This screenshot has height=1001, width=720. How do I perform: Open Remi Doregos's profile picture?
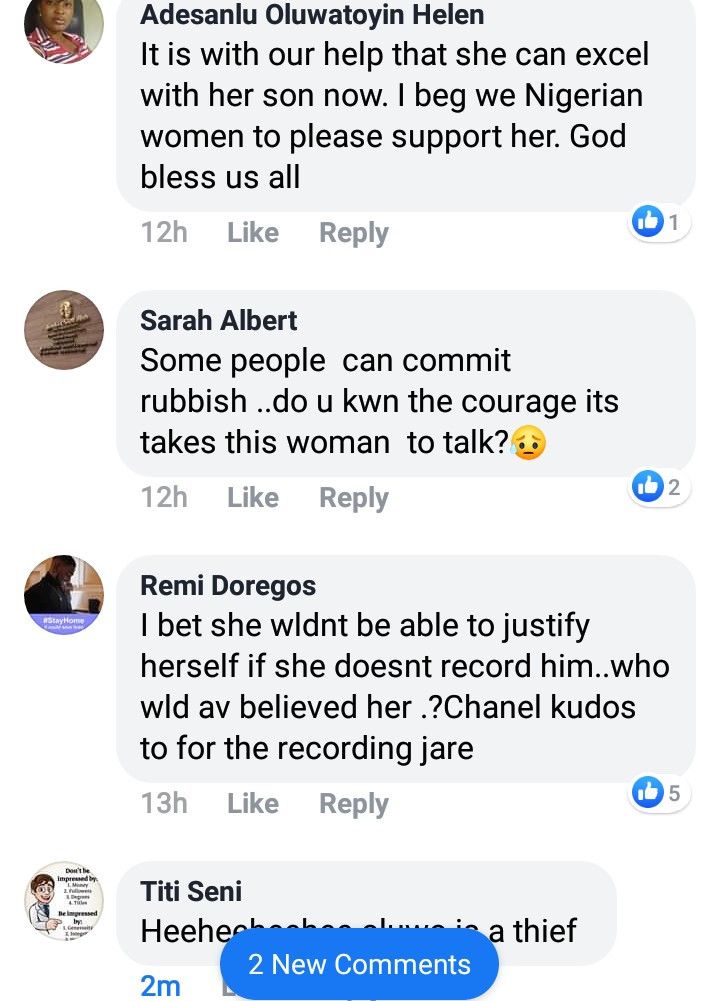64,595
